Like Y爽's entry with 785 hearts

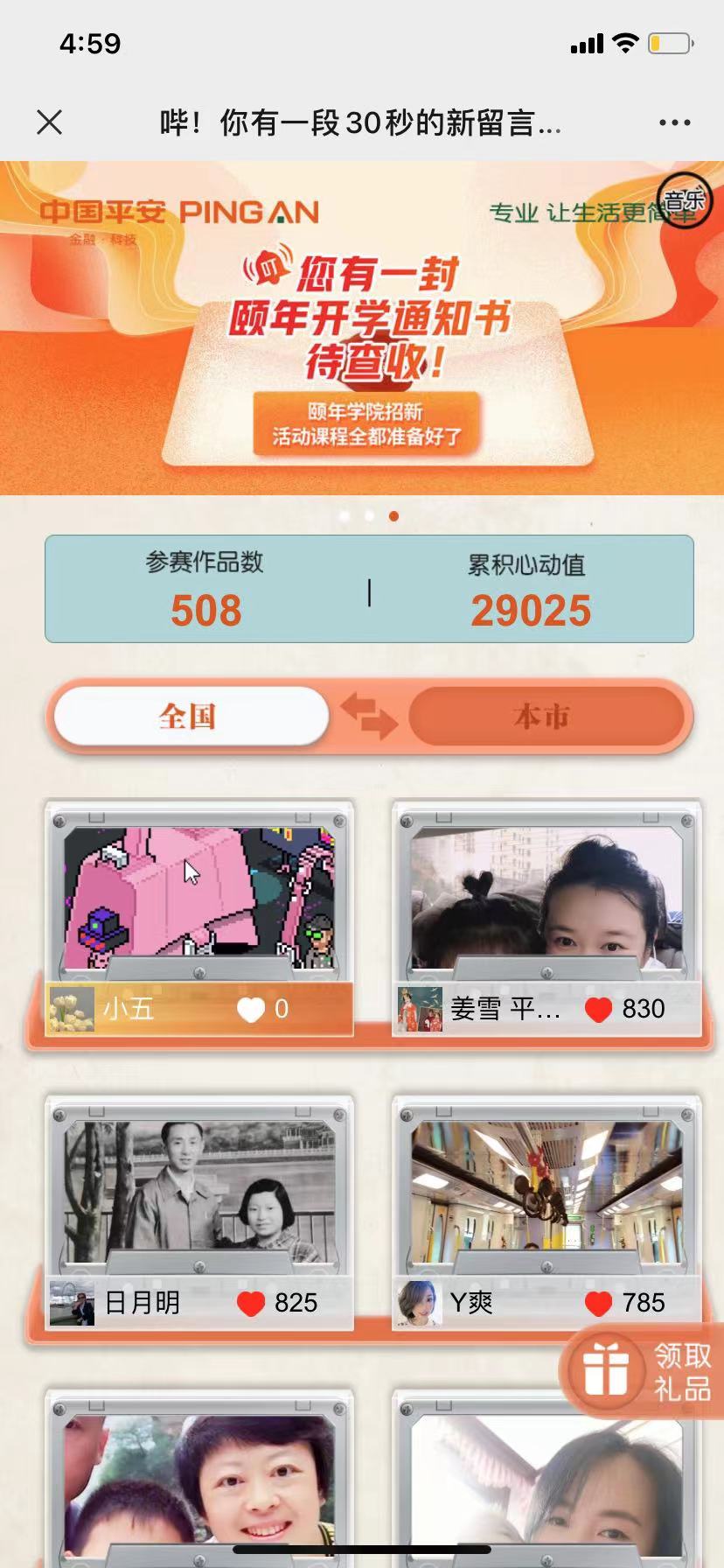tap(598, 1304)
